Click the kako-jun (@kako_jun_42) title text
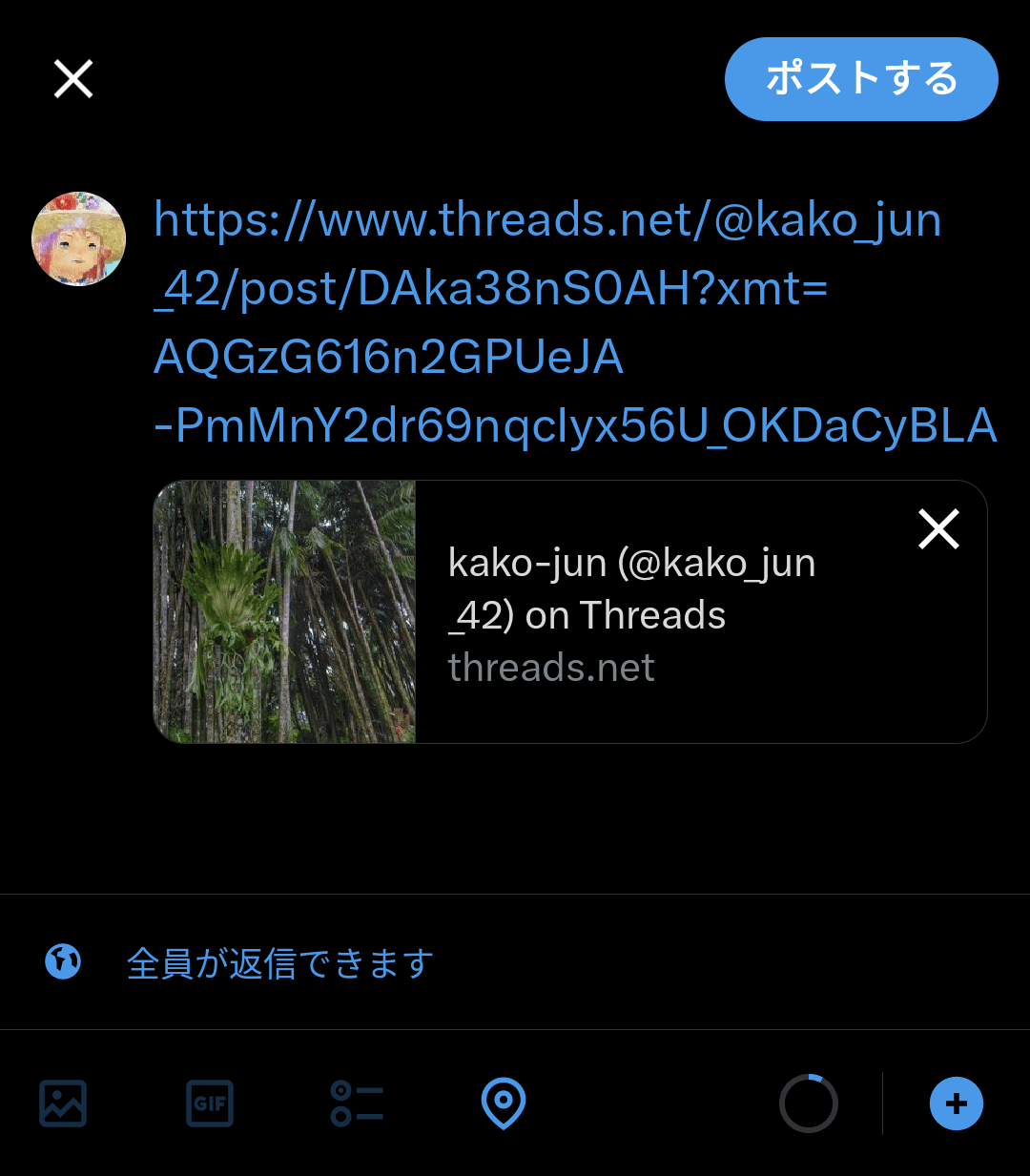 (632, 588)
